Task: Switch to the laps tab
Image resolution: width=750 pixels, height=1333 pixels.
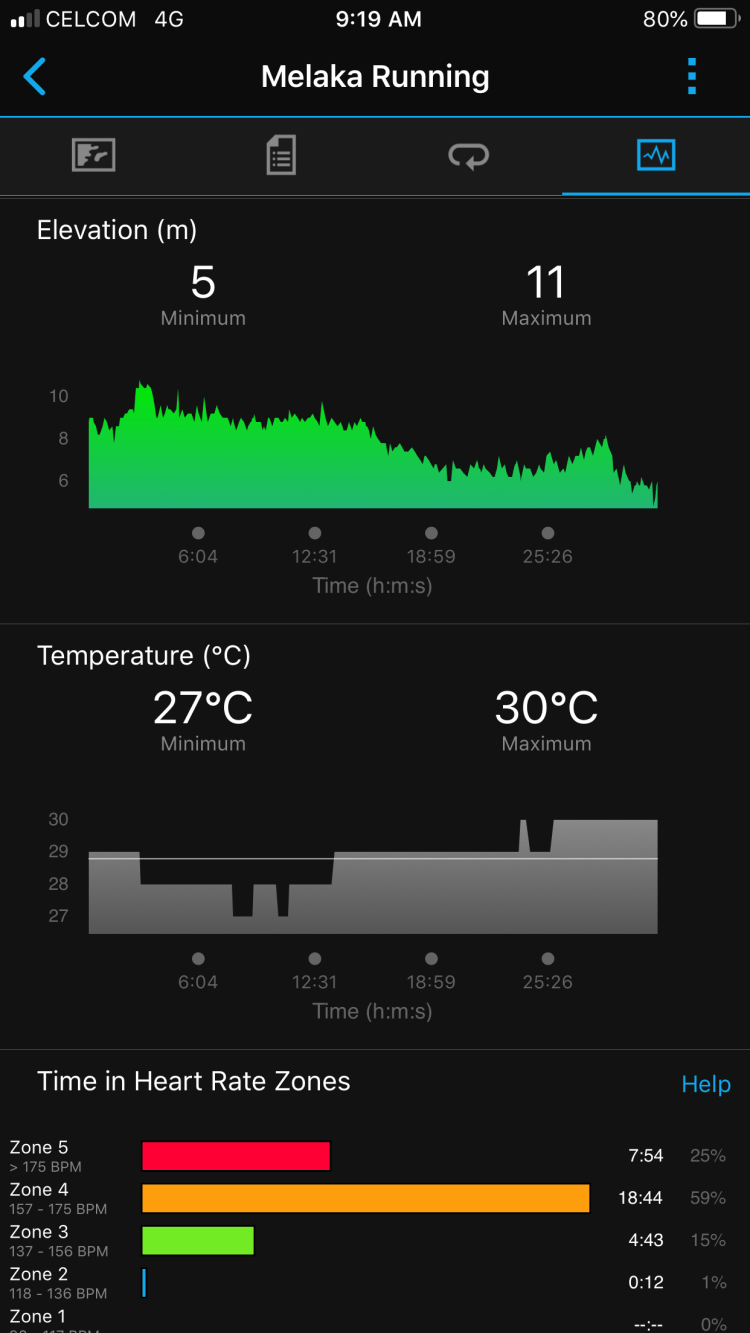Action: pos(468,156)
